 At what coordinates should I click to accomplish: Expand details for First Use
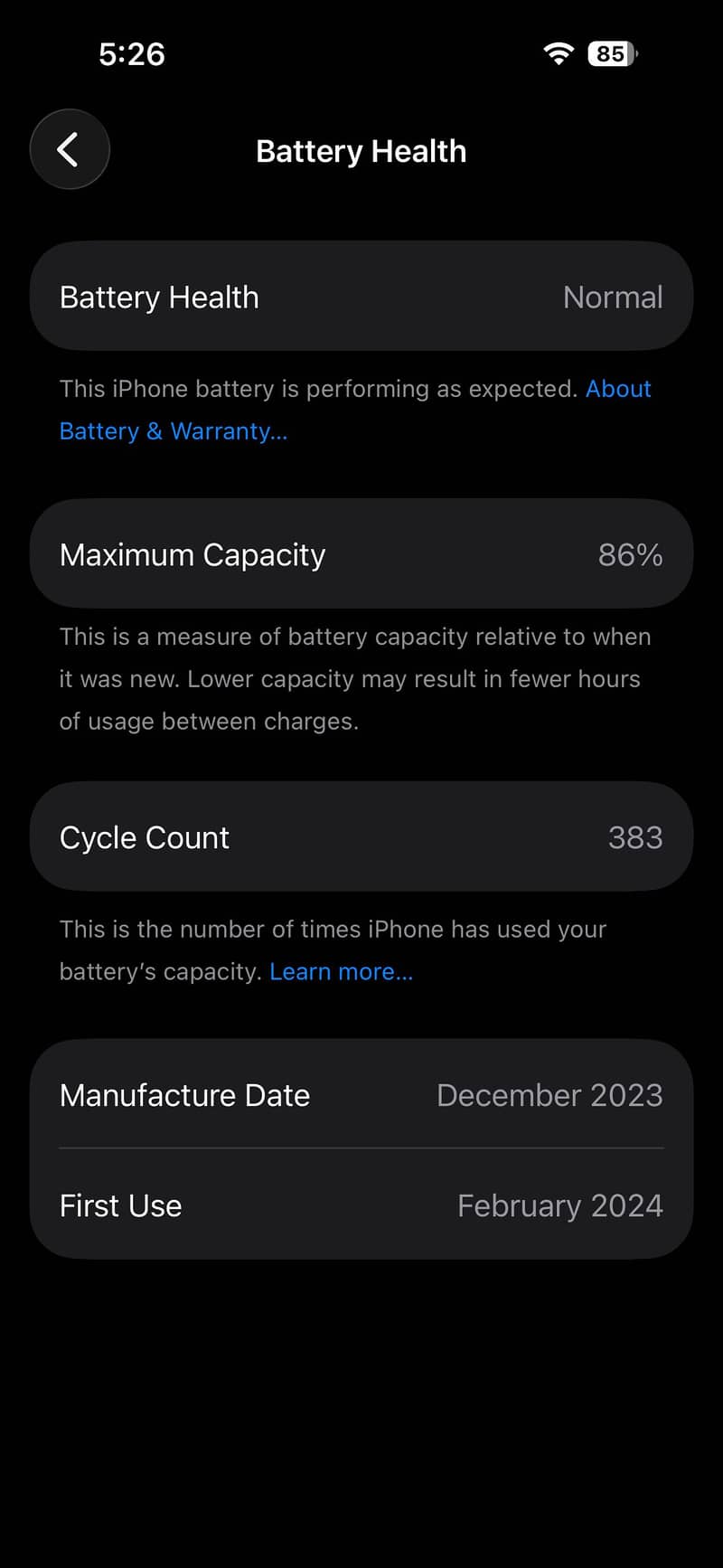coord(361,1205)
